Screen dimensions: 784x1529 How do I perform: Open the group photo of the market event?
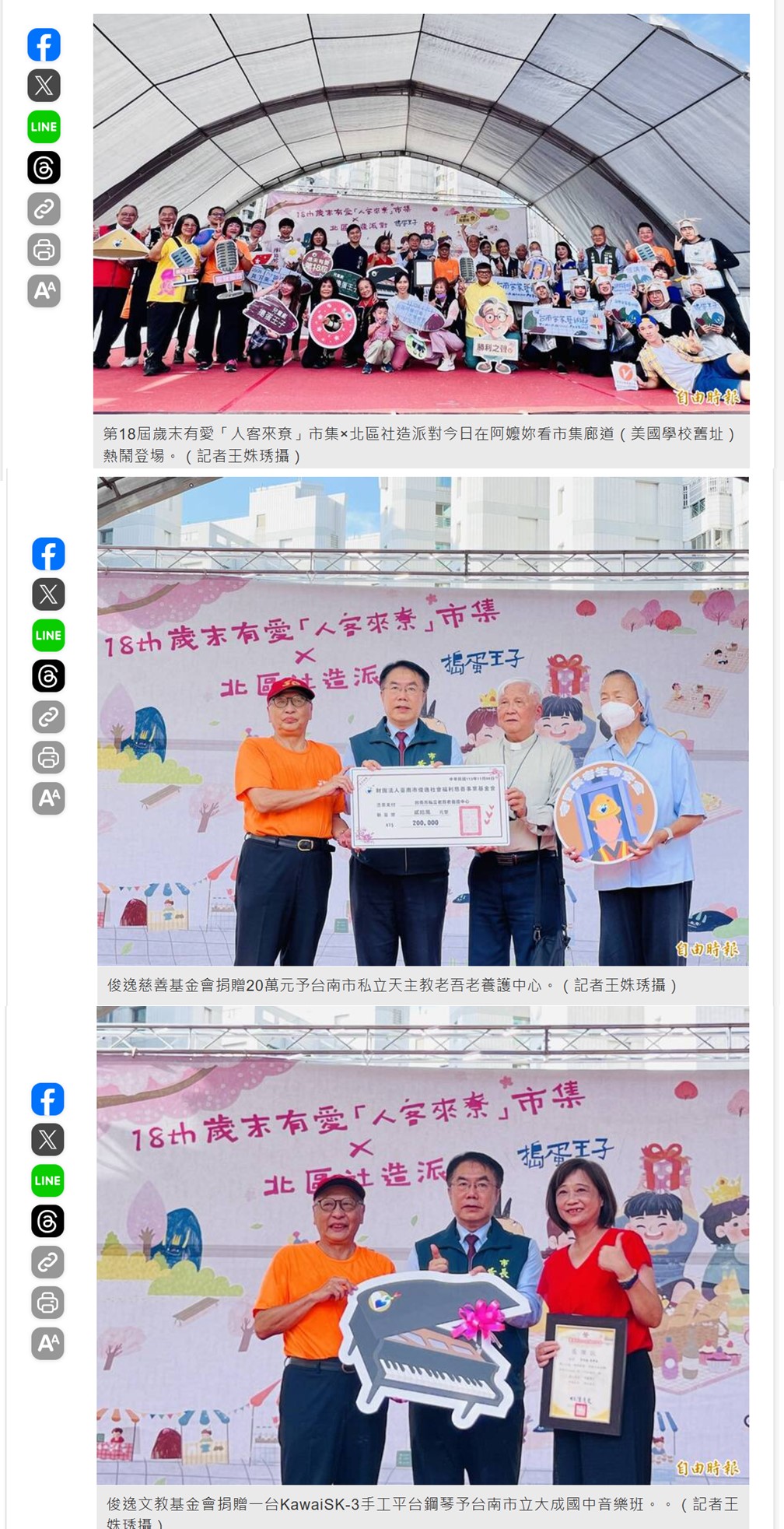tap(421, 212)
